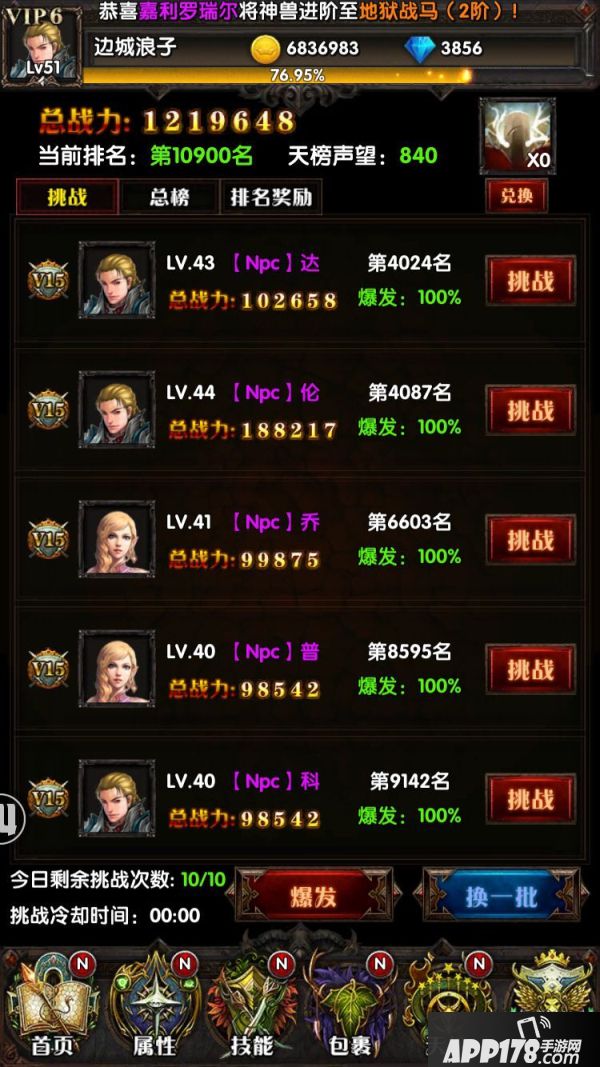Open the 技能 section
The width and height of the screenshot is (600, 1067).
tap(251, 1005)
